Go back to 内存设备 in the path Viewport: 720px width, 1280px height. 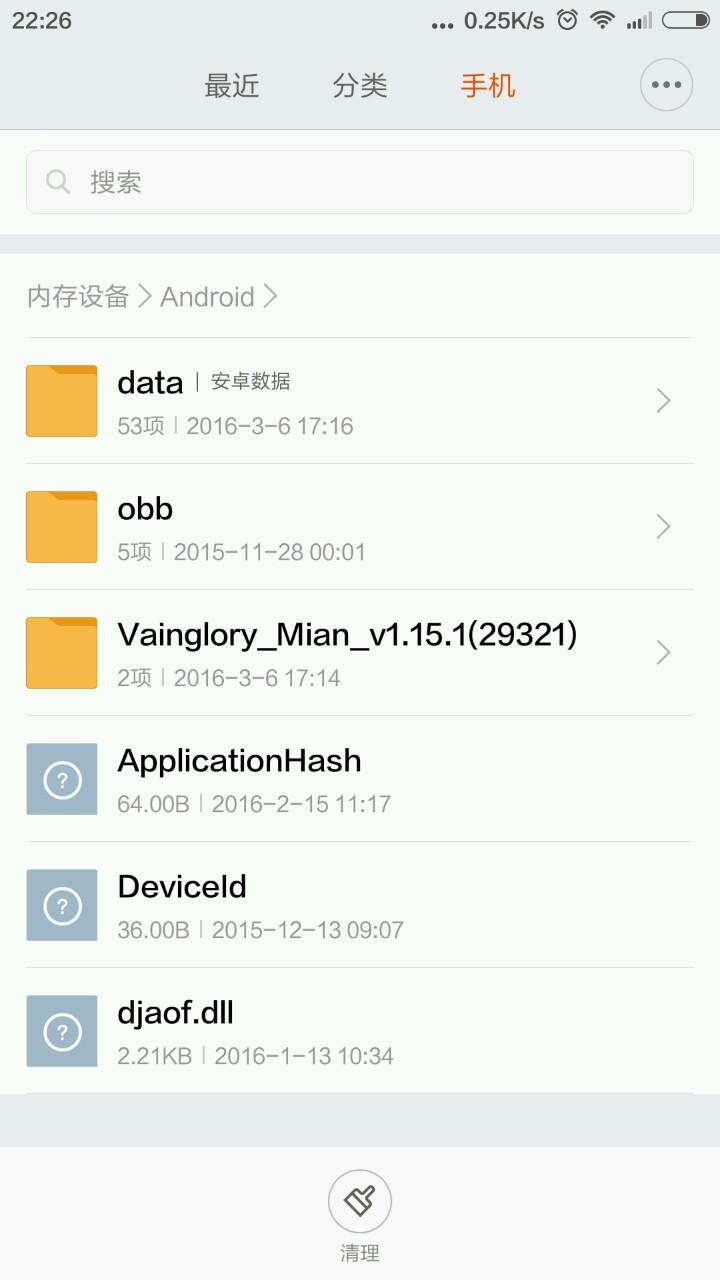click(78, 297)
